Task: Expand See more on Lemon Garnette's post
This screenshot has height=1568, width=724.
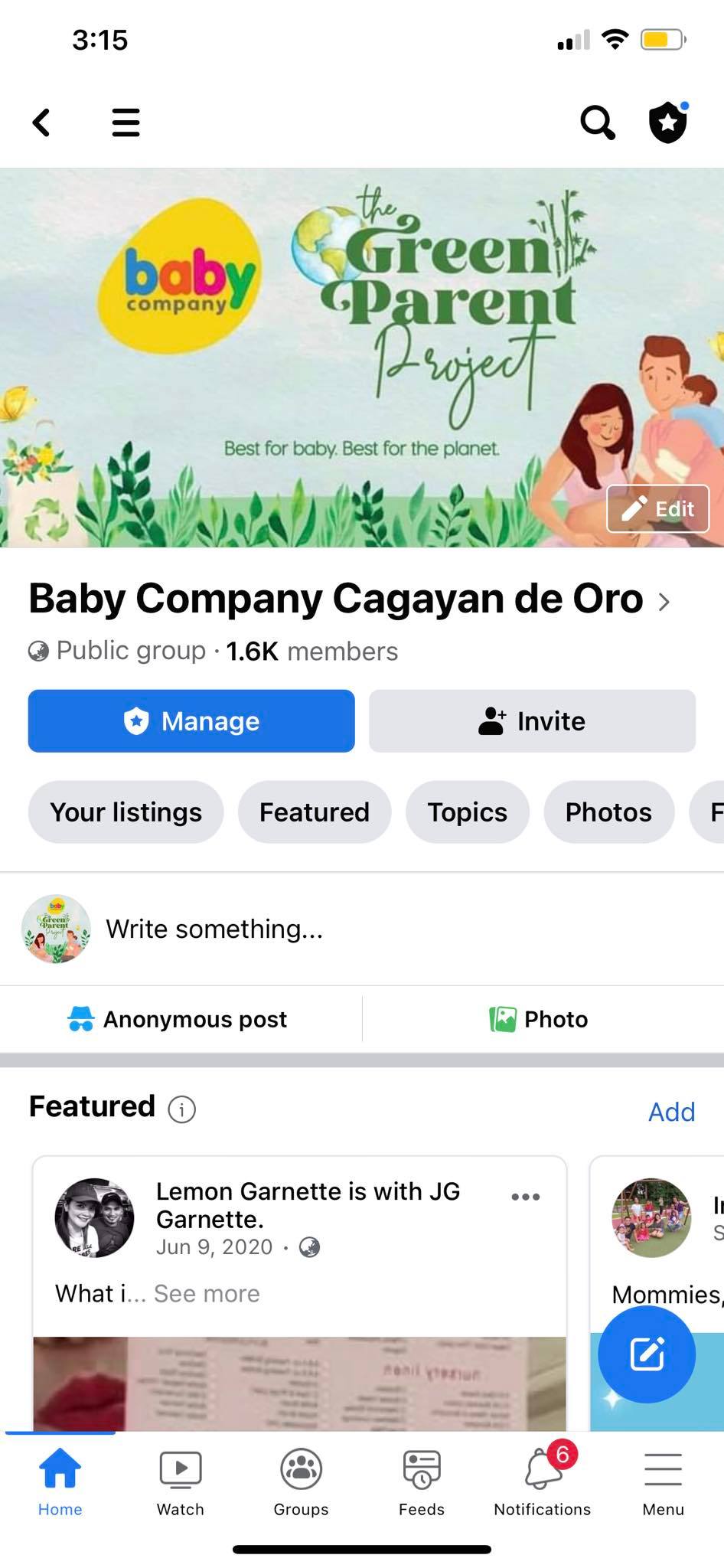Action: 207,1293
